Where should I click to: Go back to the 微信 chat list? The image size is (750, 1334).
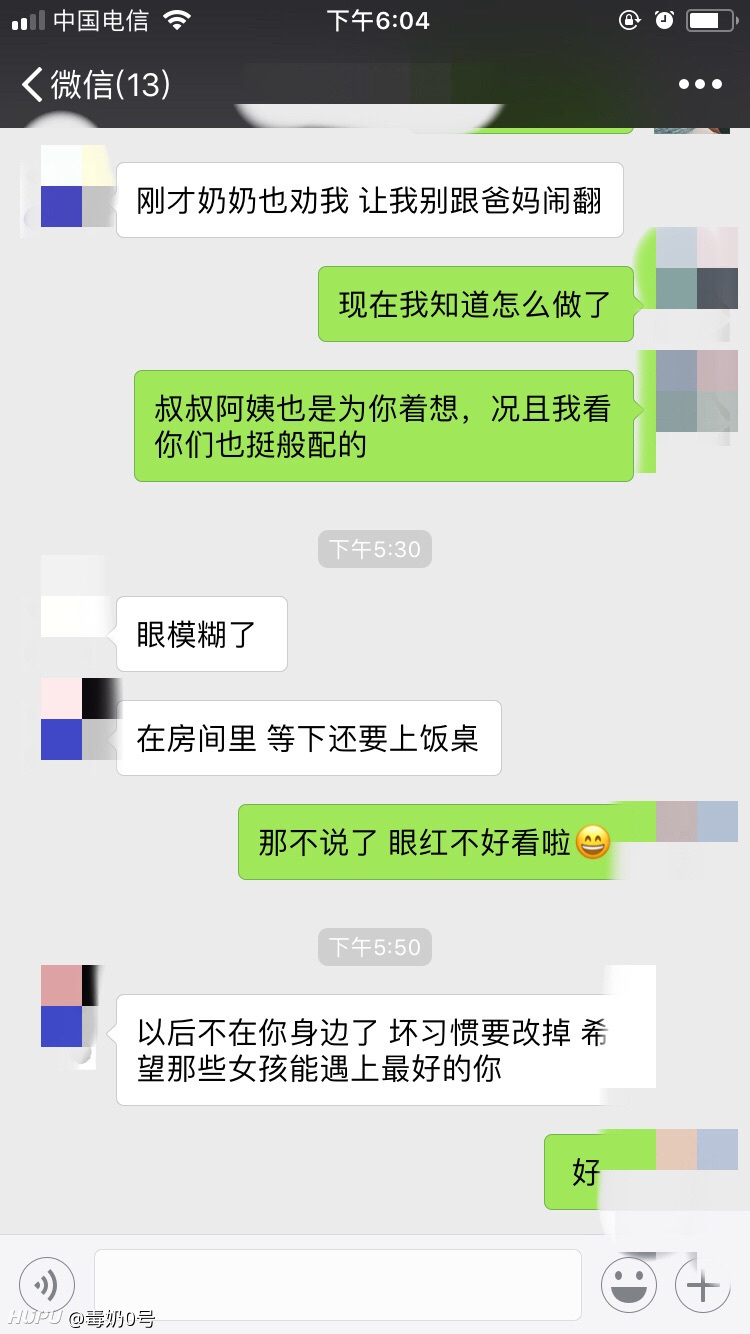click(x=95, y=85)
